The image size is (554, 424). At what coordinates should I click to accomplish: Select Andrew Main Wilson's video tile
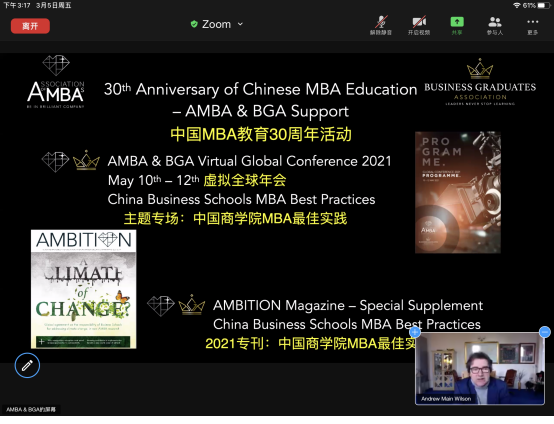tap(480, 369)
